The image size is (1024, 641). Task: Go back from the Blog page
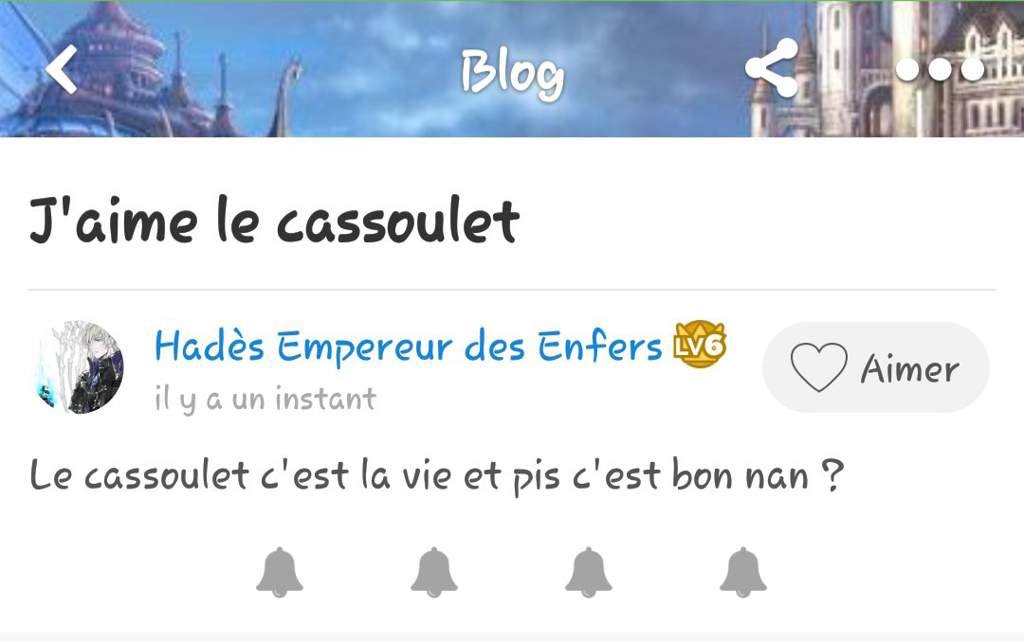click(62, 70)
